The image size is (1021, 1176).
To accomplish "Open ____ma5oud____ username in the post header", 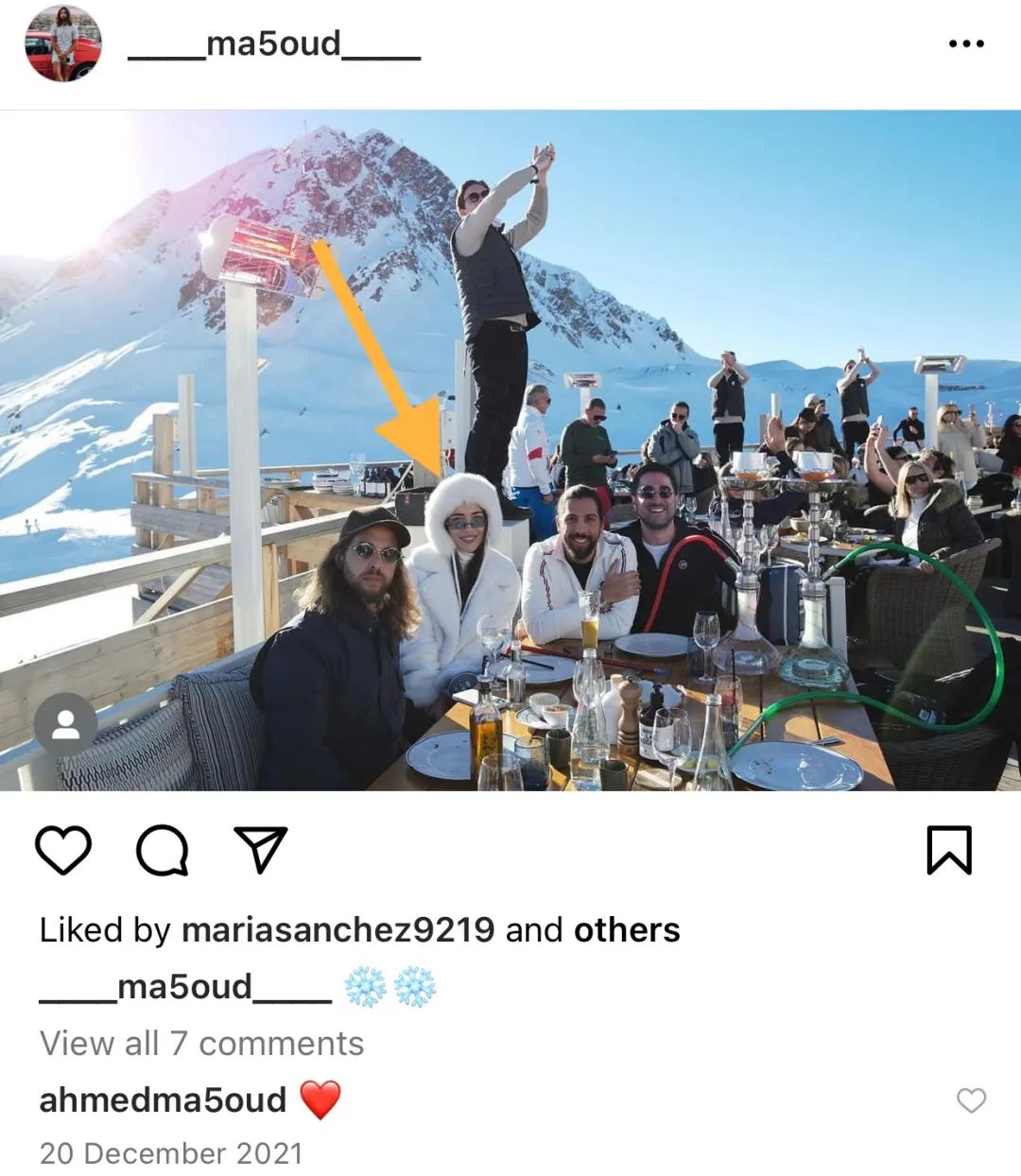I will coord(273,43).
